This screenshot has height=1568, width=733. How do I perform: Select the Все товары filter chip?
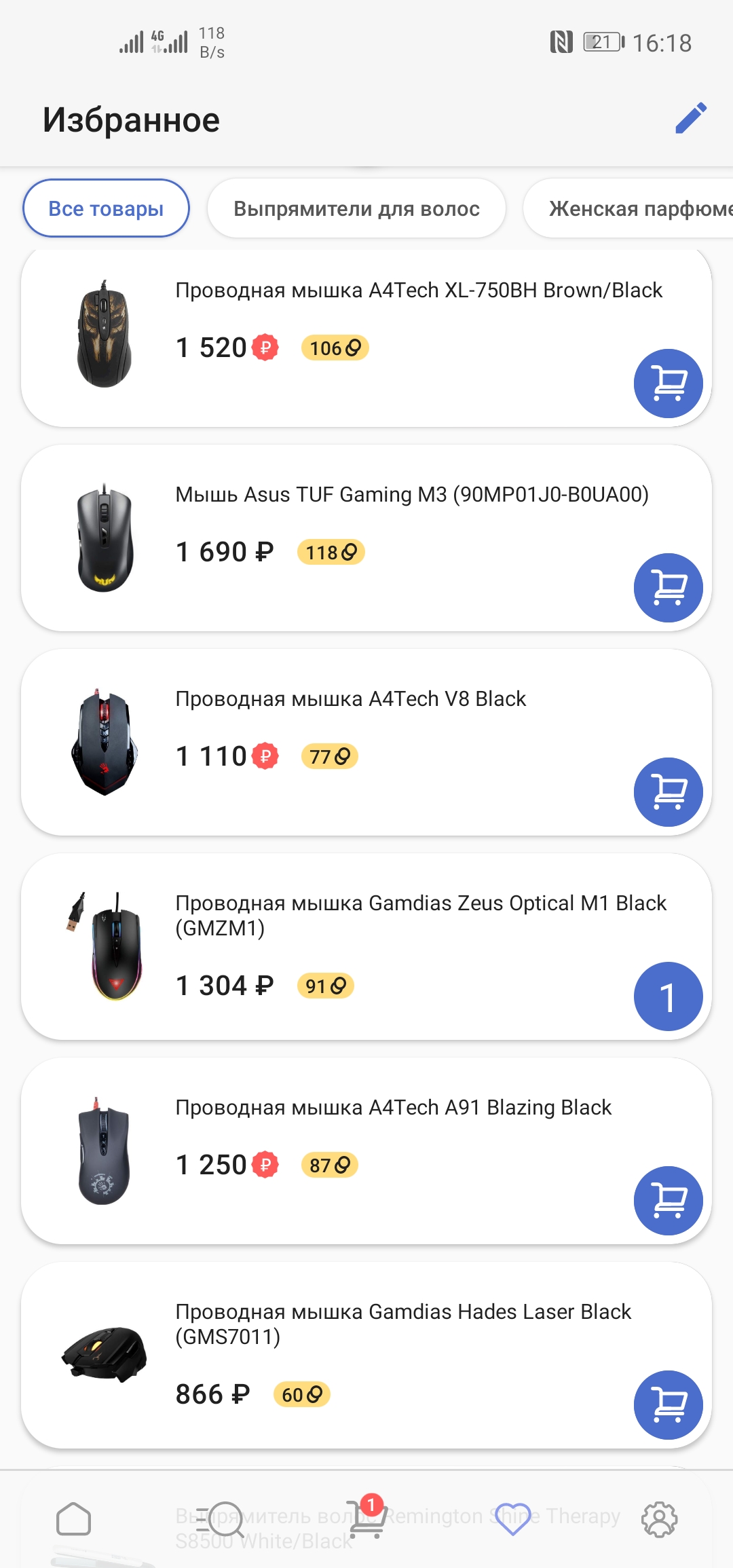tap(106, 208)
